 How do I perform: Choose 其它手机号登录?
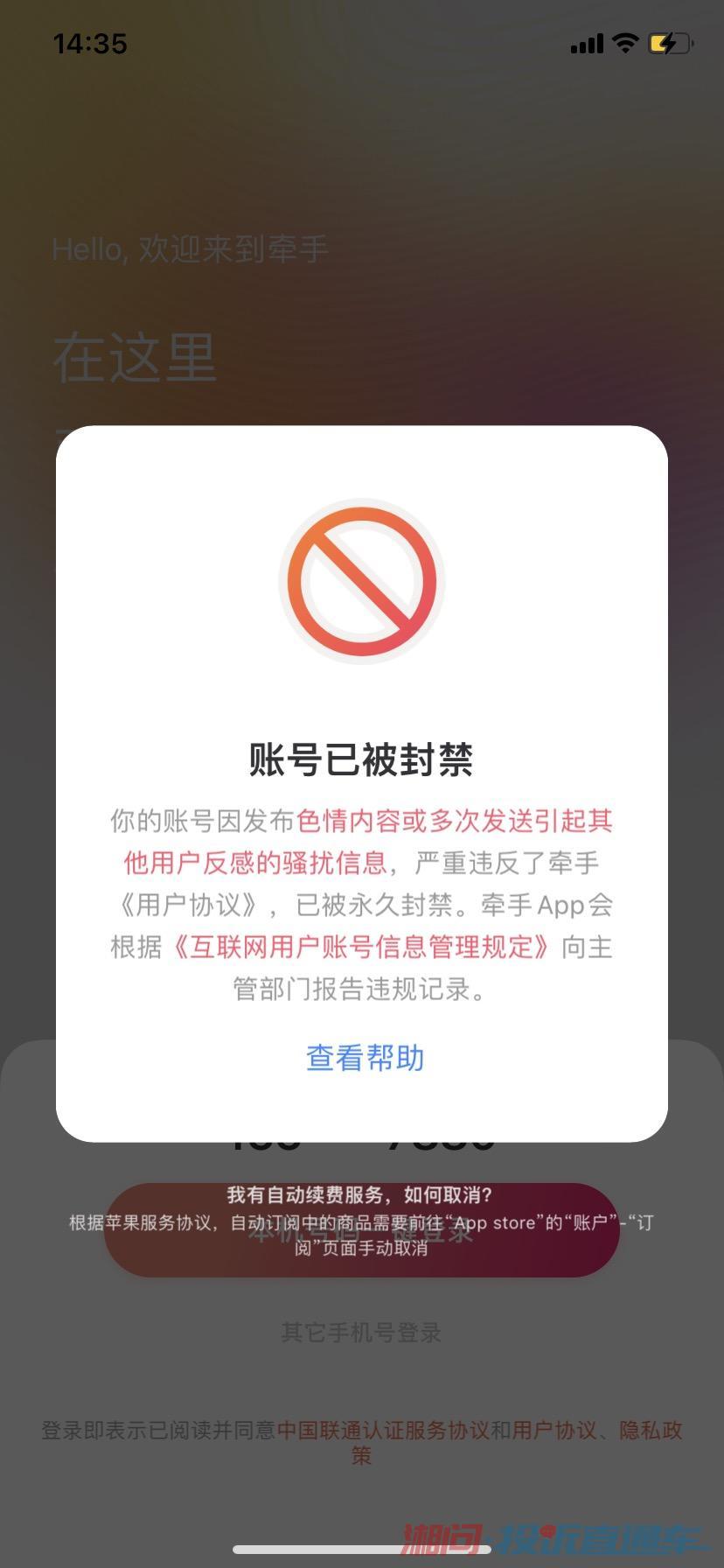(x=361, y=1333)
